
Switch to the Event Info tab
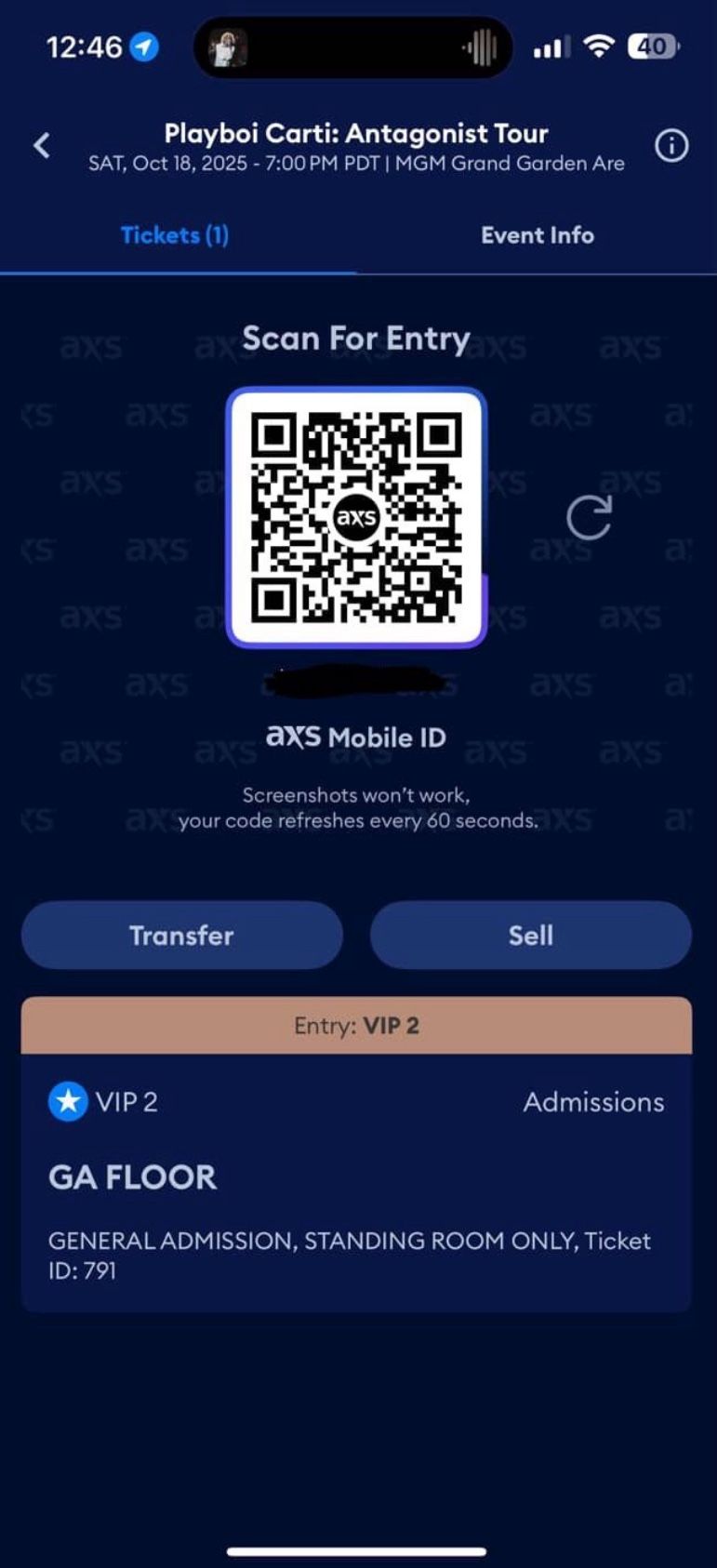click(538, 235)
